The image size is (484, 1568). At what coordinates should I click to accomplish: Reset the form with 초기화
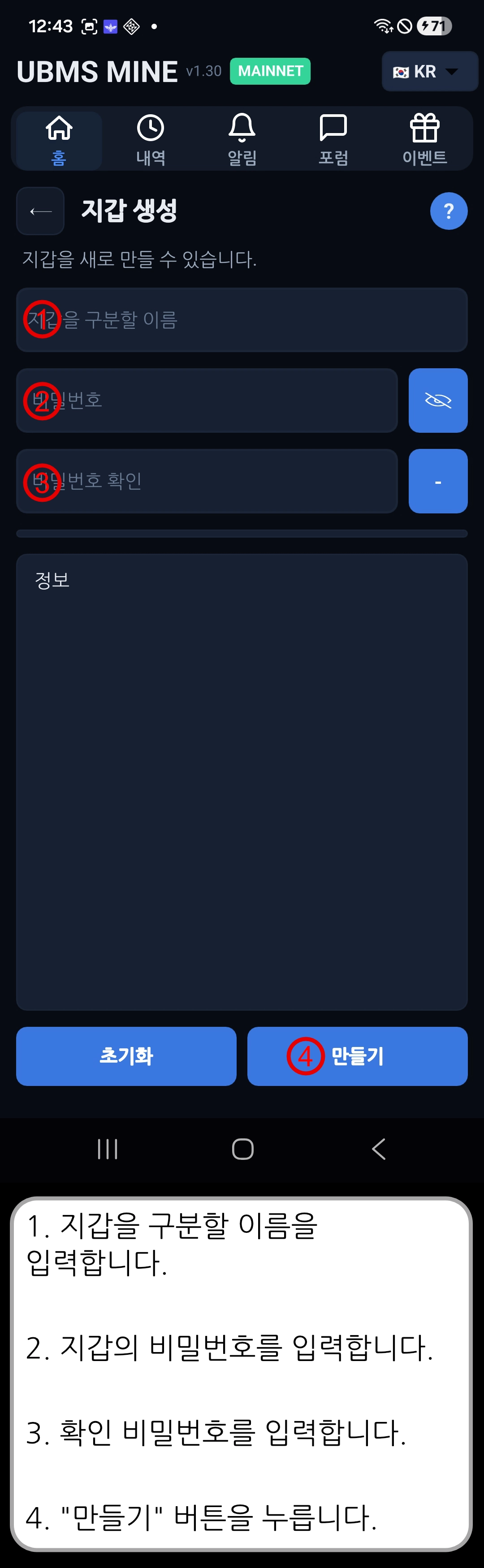[x=126, y=1056]
